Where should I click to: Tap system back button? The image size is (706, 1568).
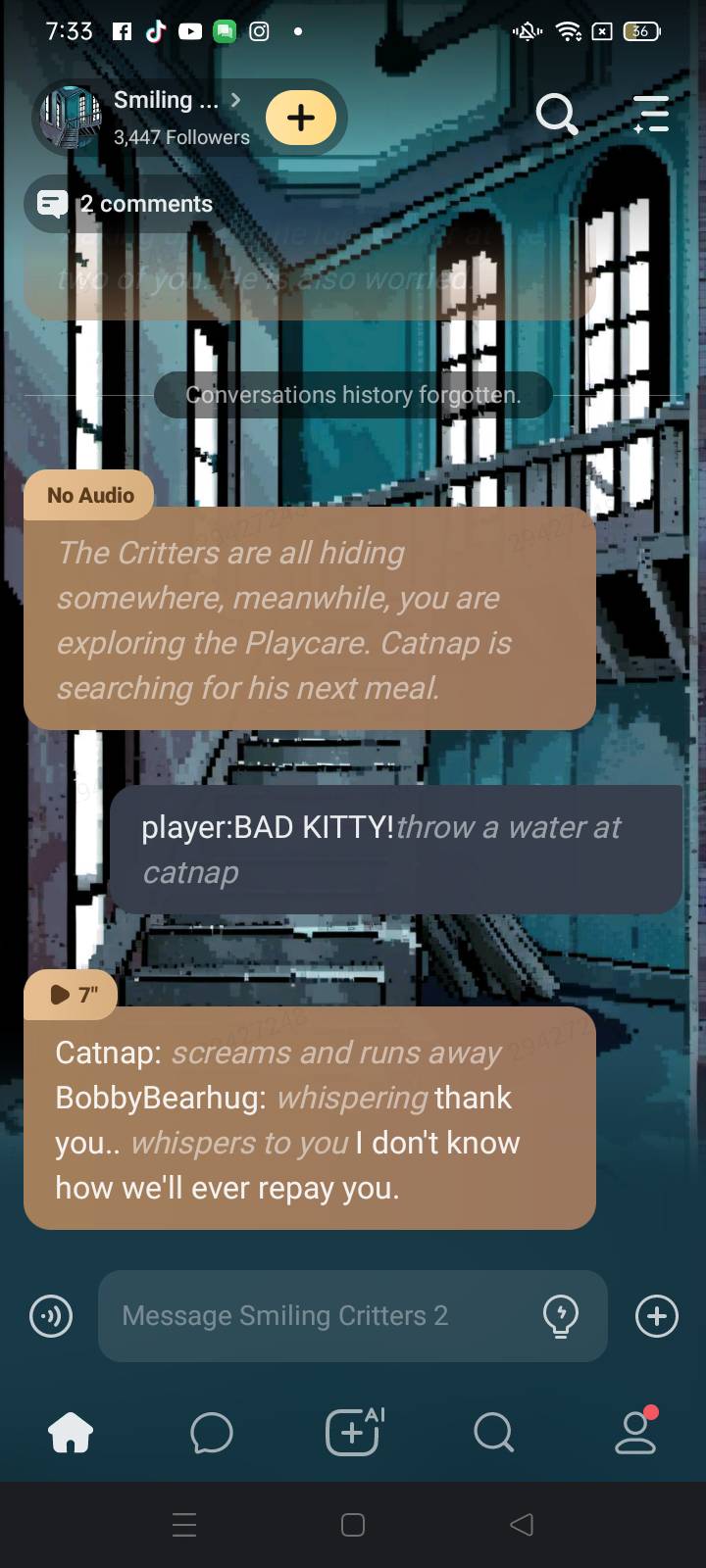[522, 1524]
